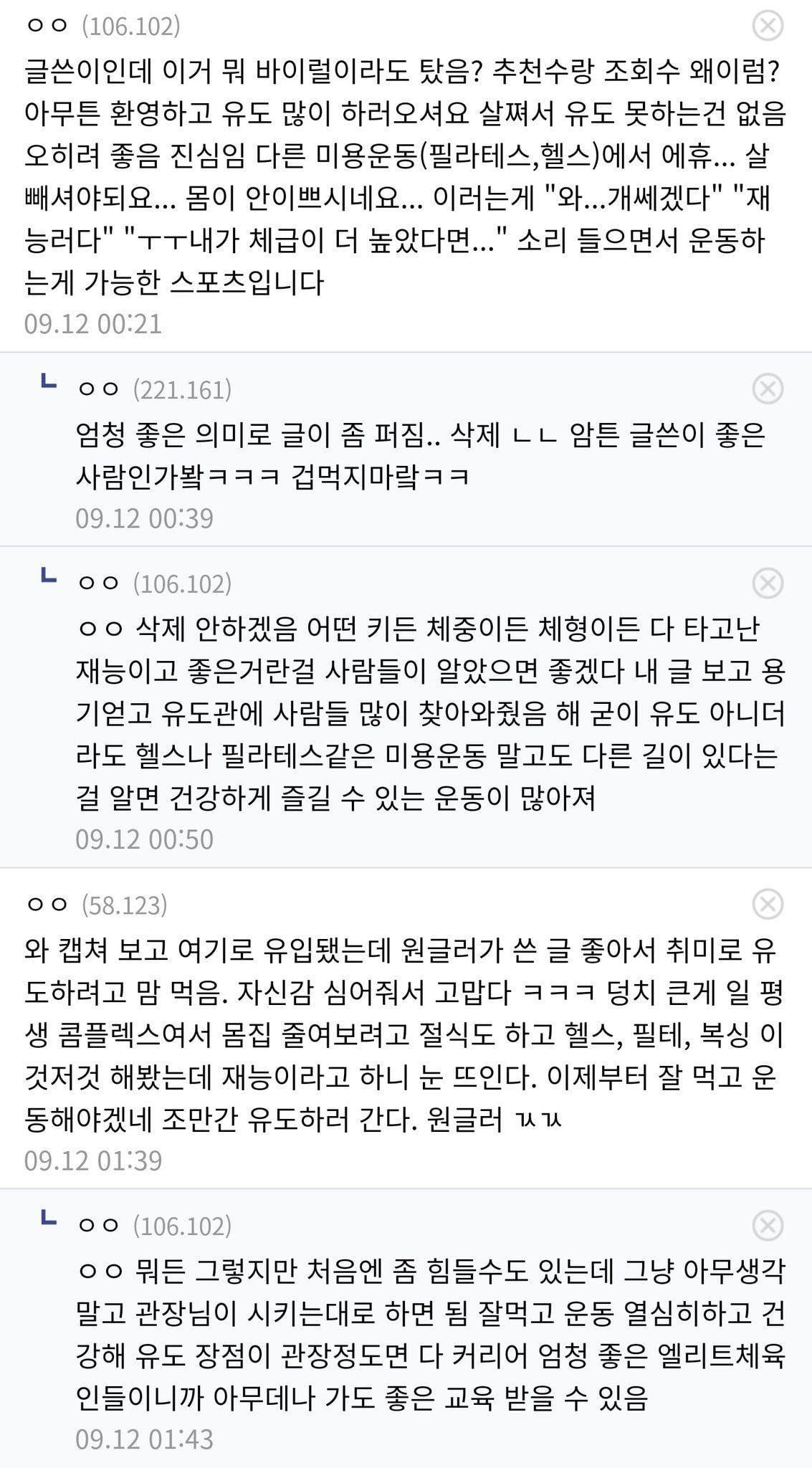This screenshot has width=812, height=1468.
Task: Remove the reply posted at 09.12 00:50
Action: point(768,583)
